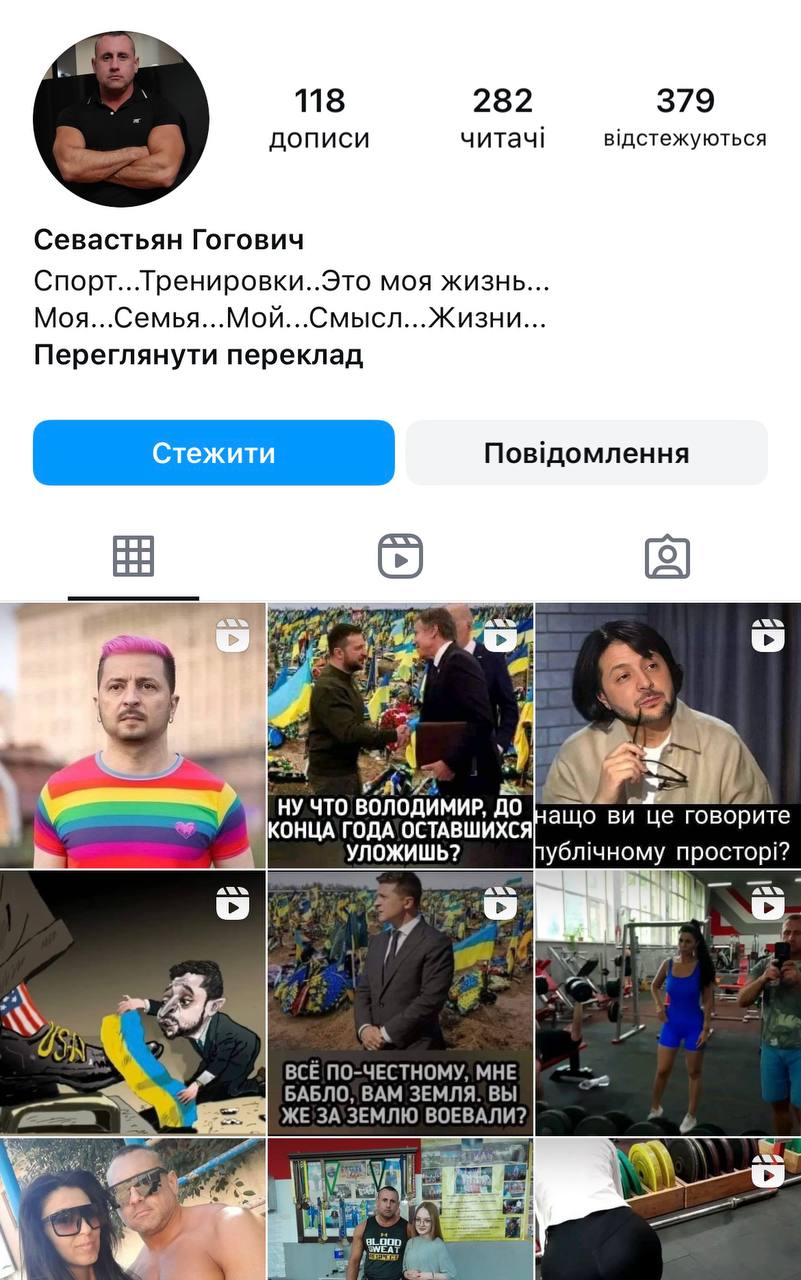Open the reel captioned 'НУ ЧТО ВОЛОДИМИР'
The image size is (801, 1280).
point(400,735)
